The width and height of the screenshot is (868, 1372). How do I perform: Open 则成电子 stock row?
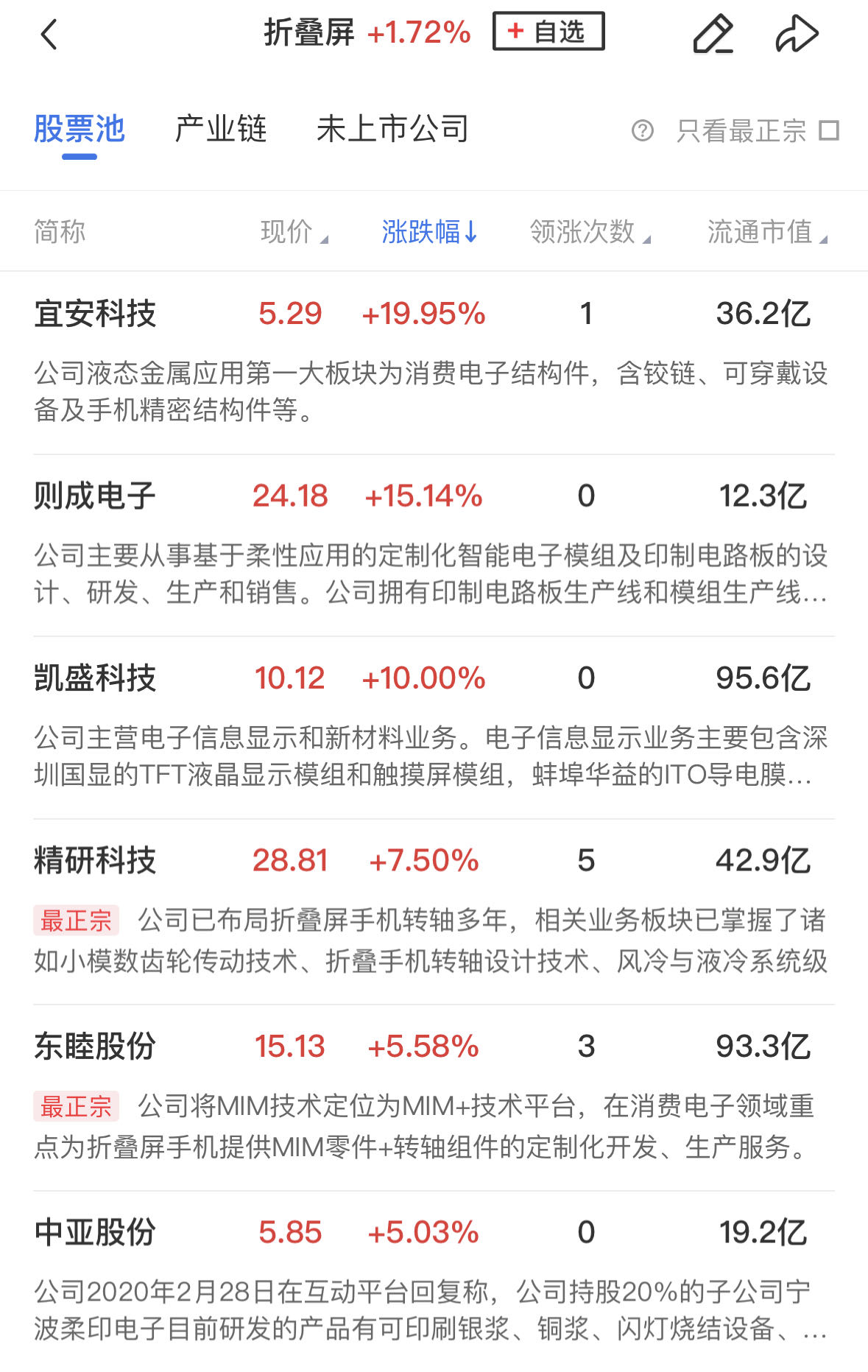(96, 496)
